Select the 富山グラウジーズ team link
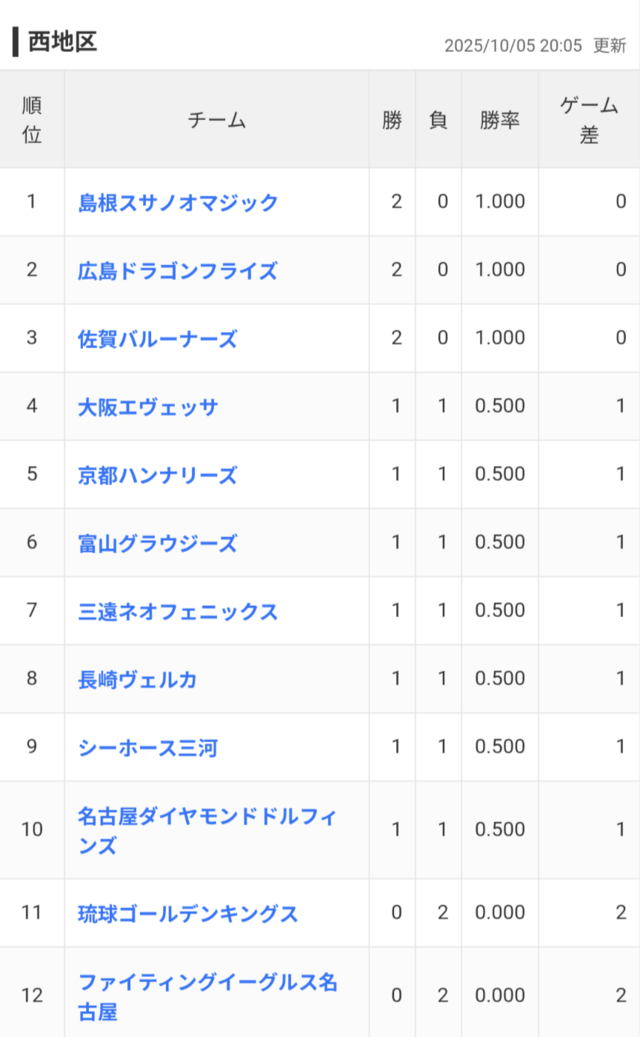The width and height of the screenshot is (640, 1037). (157, 542)
